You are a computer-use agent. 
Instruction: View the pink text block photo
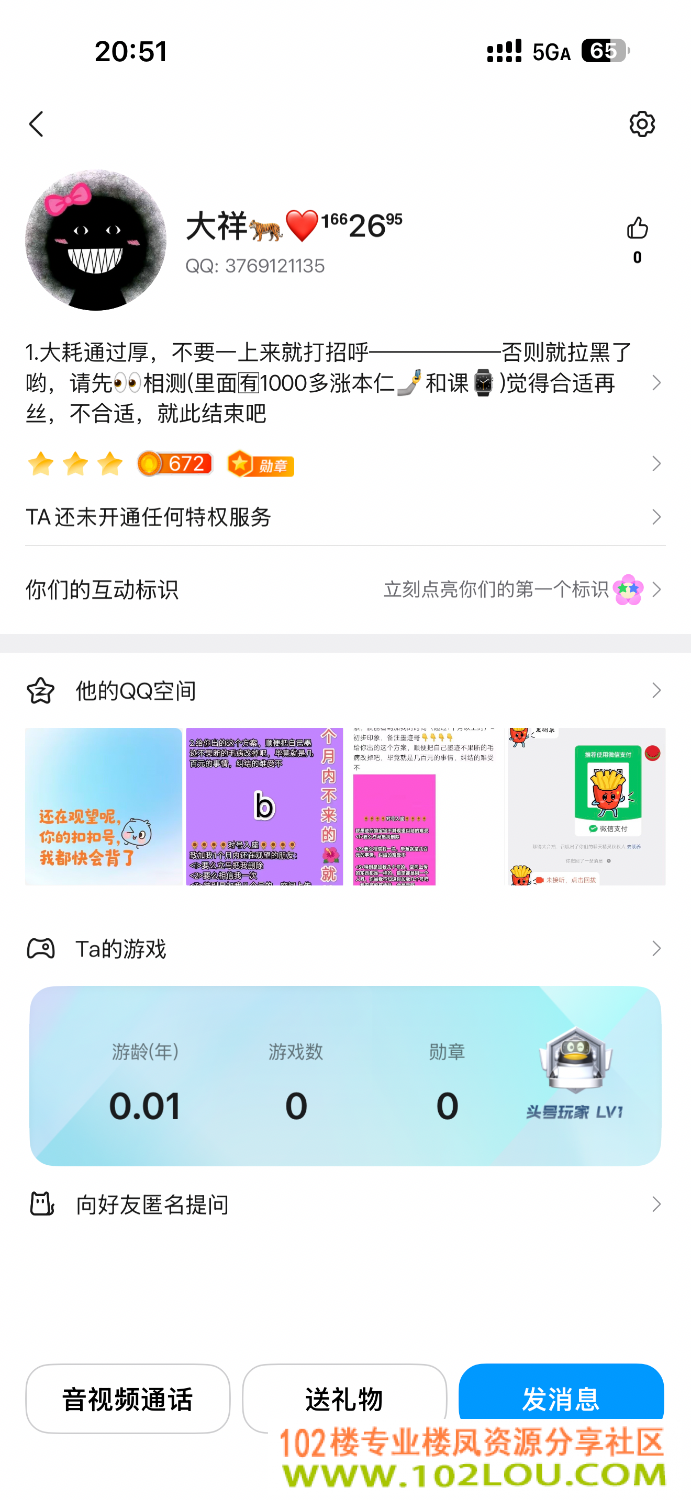425,806
